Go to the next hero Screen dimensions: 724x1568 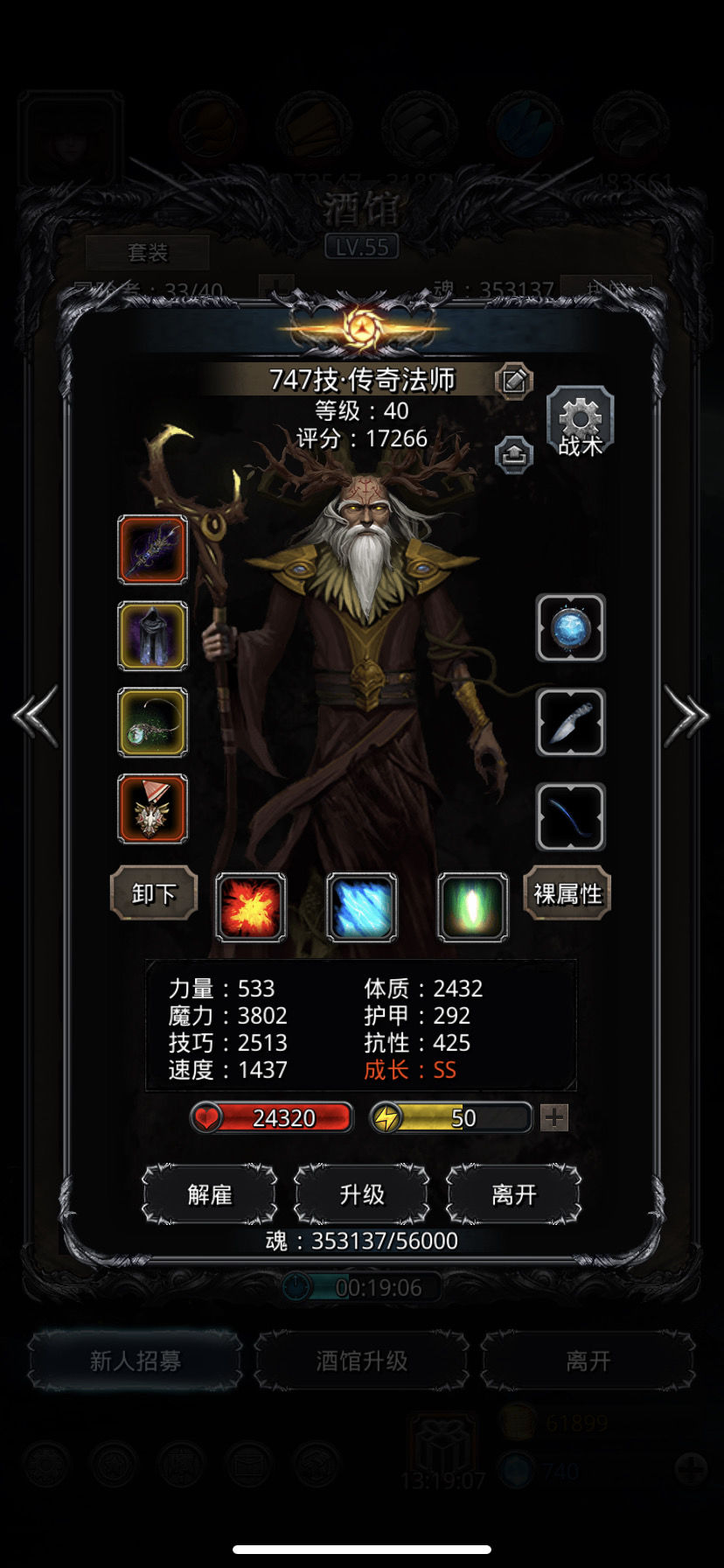coord(687,717)
